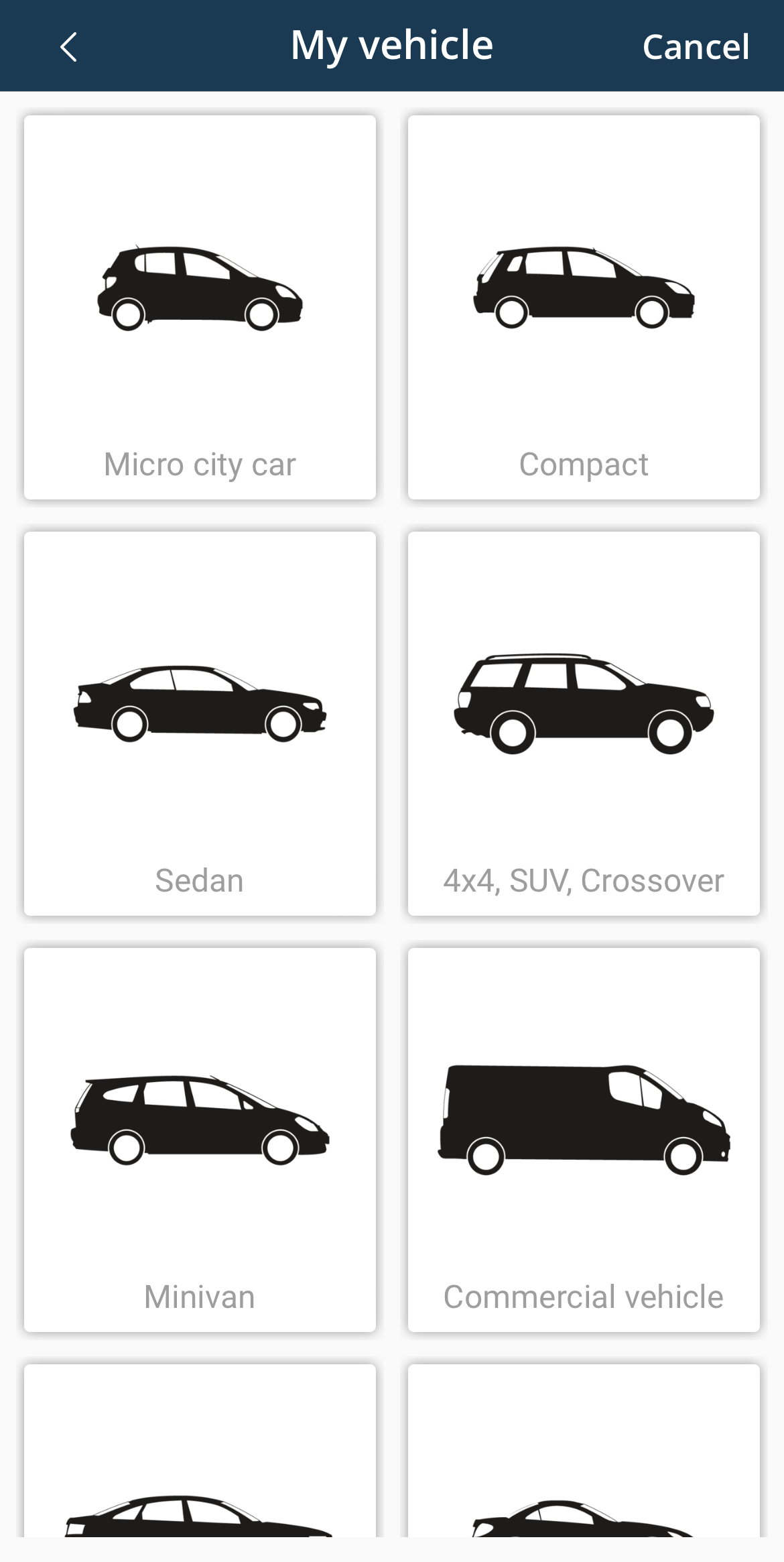Select 4x4, SUV, Crossover option
Screen dimensions: 784x1562
point(584,723)
